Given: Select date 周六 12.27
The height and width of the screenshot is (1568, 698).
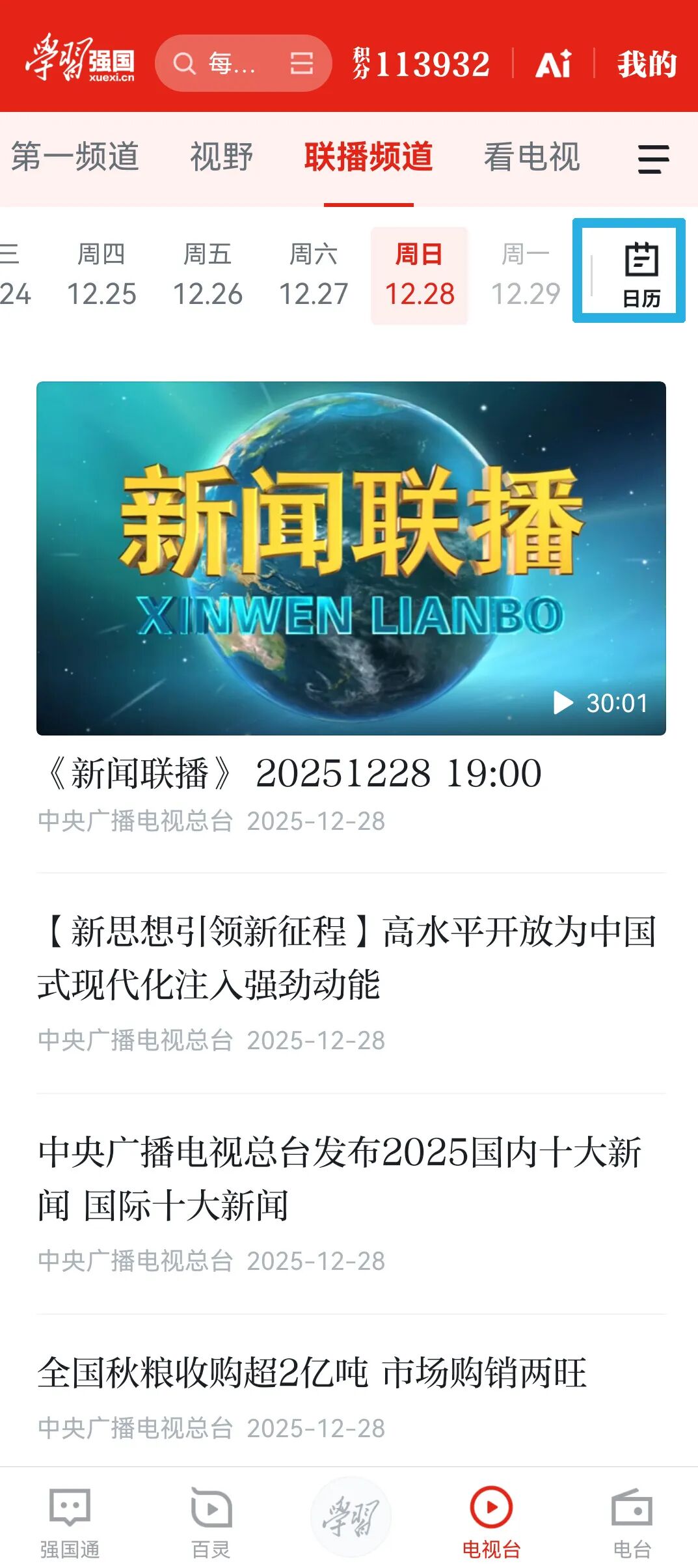Looking at the screenshot, I should pyautogui.click(x=314, y=274).
